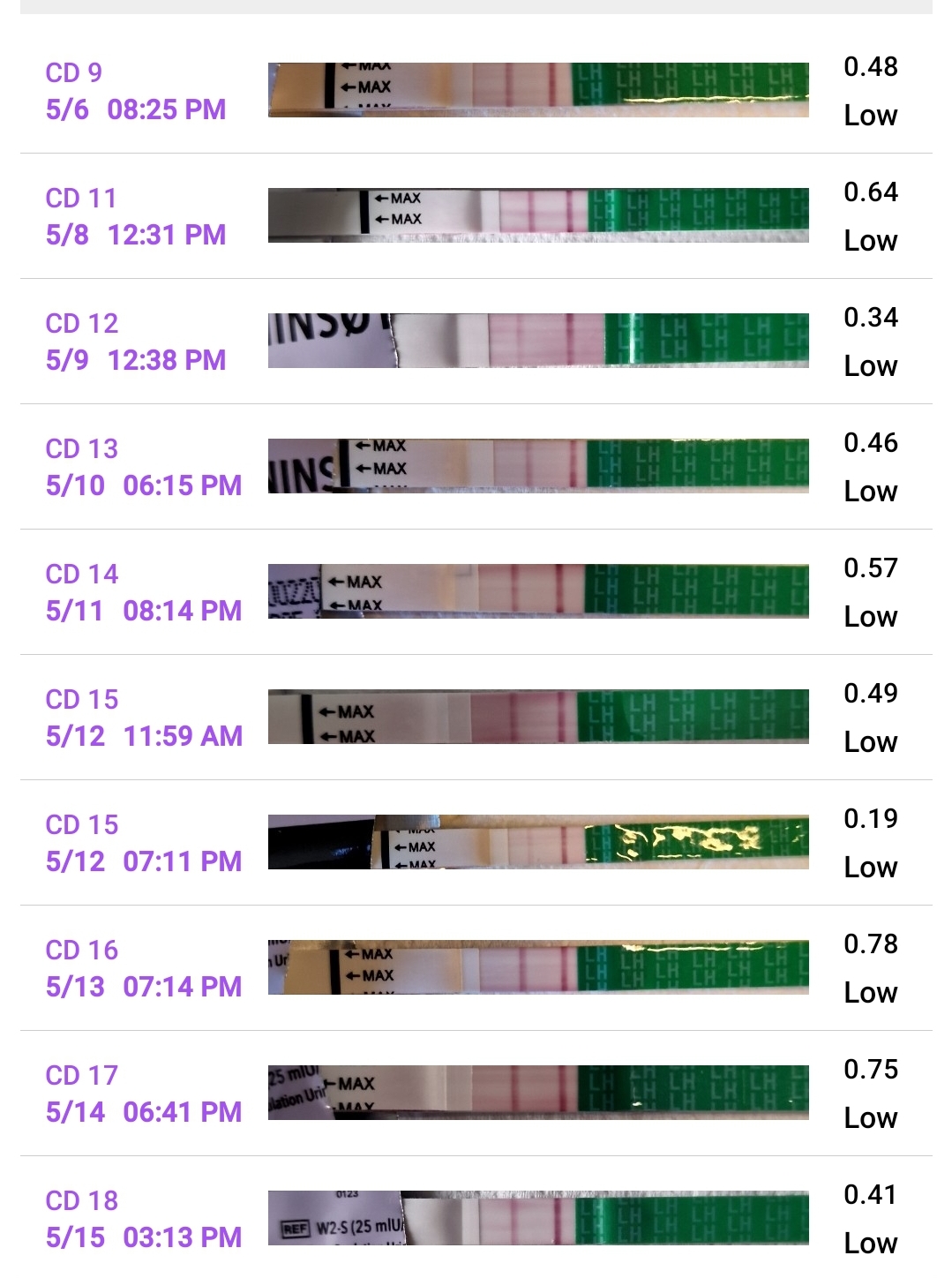Image resolution: width=952 pixels, height=1278 pixels.
Task: View the CD 11 test entry from 5/8
Action: coord(476,215)
